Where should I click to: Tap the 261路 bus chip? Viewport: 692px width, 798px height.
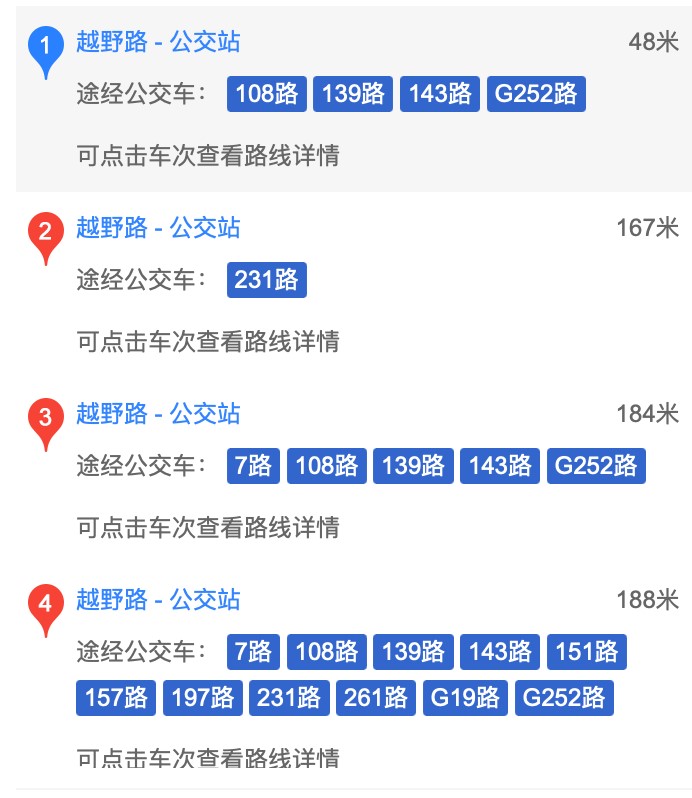375,697
